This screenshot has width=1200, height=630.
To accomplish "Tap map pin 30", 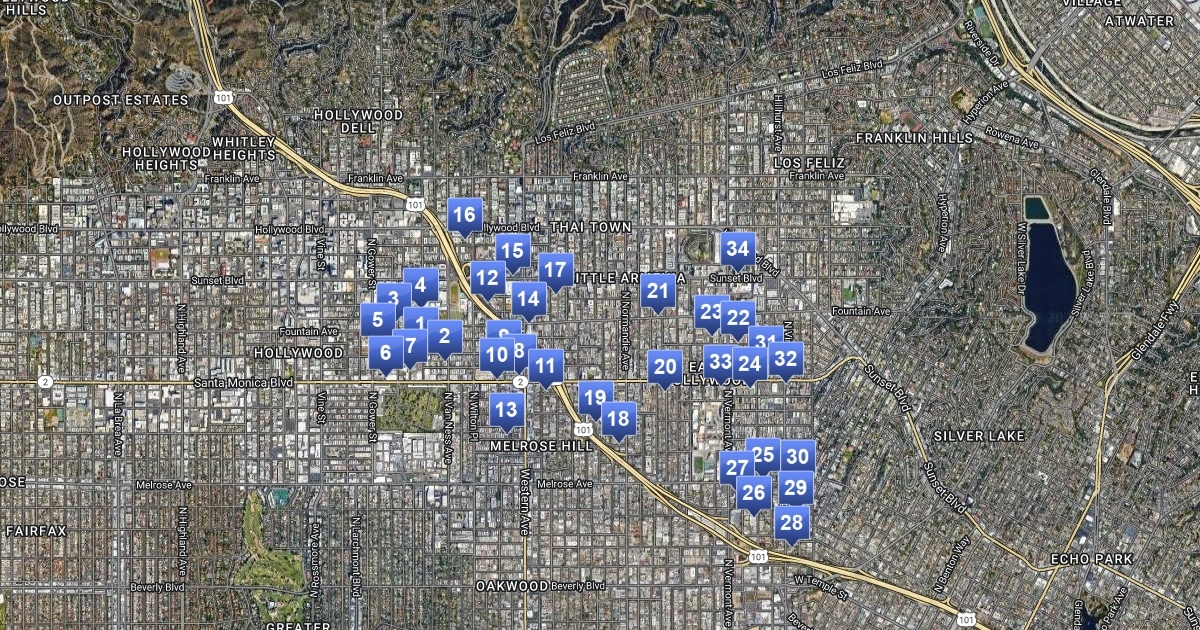I will point(799,456).
